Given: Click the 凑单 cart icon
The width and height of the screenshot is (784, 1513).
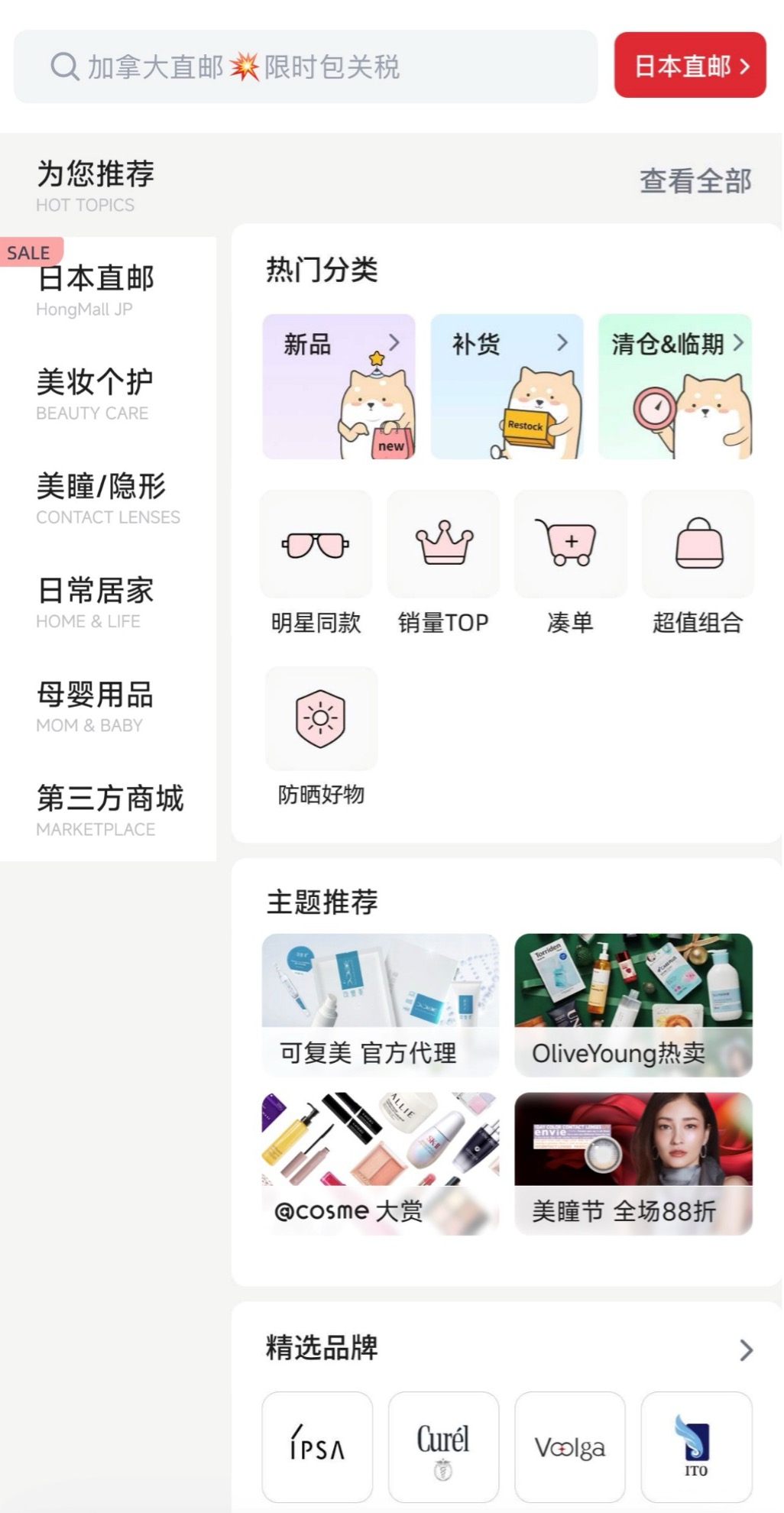Looking at the screenshot, I should [x=570, y=544].
